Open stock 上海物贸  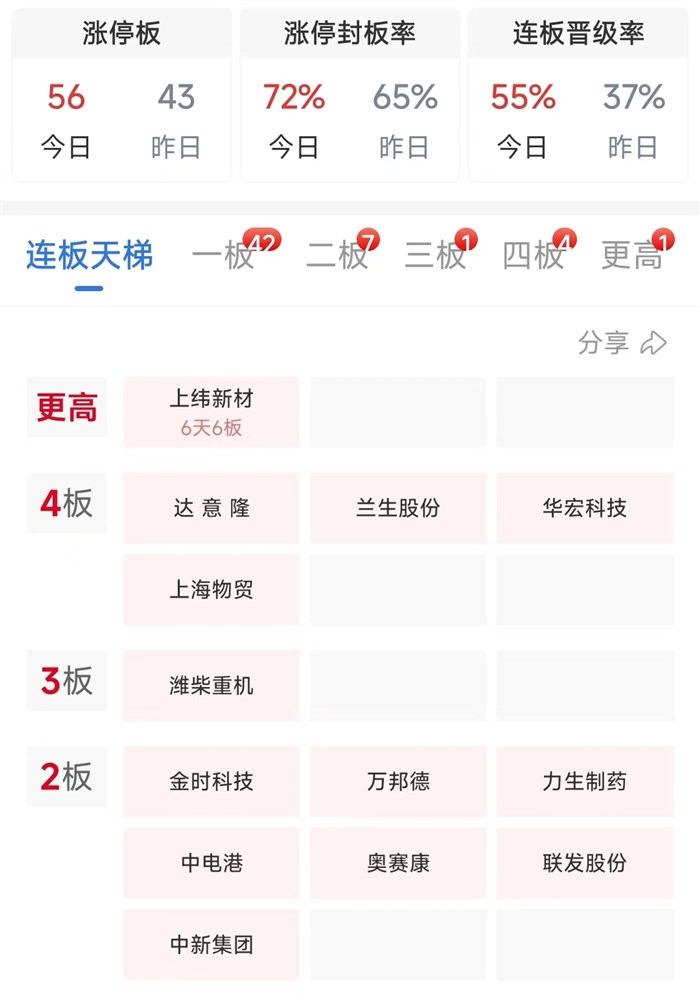(x=211, y=590)
